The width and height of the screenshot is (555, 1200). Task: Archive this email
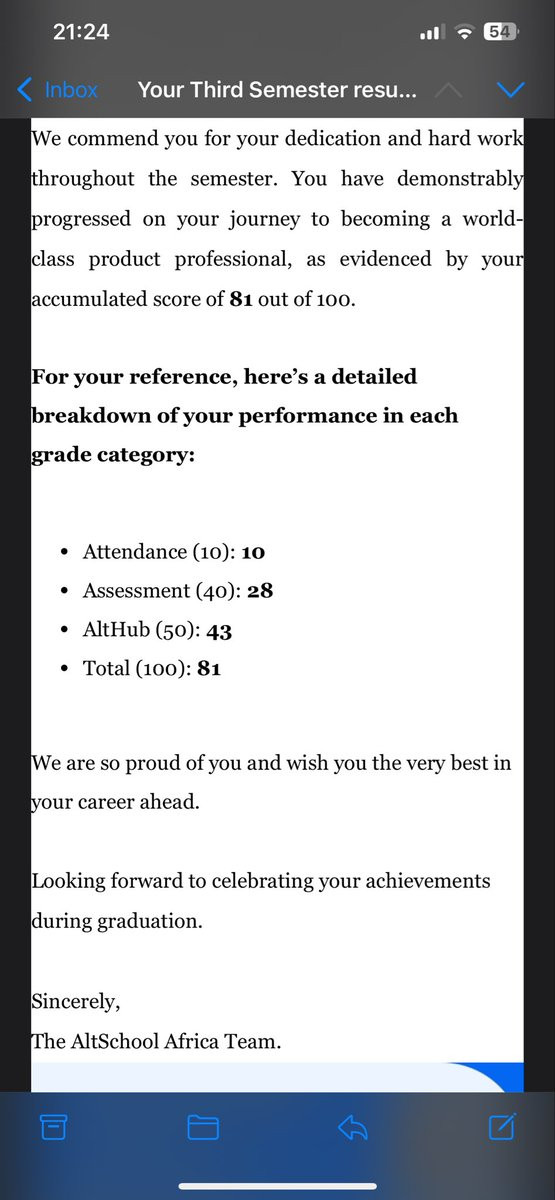click(x=52, y=1128)
